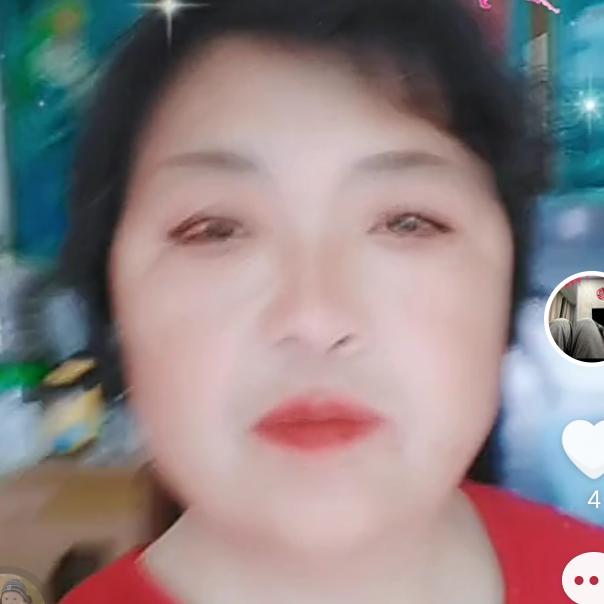Open the creator's round profile avatar

click(576, 318)
